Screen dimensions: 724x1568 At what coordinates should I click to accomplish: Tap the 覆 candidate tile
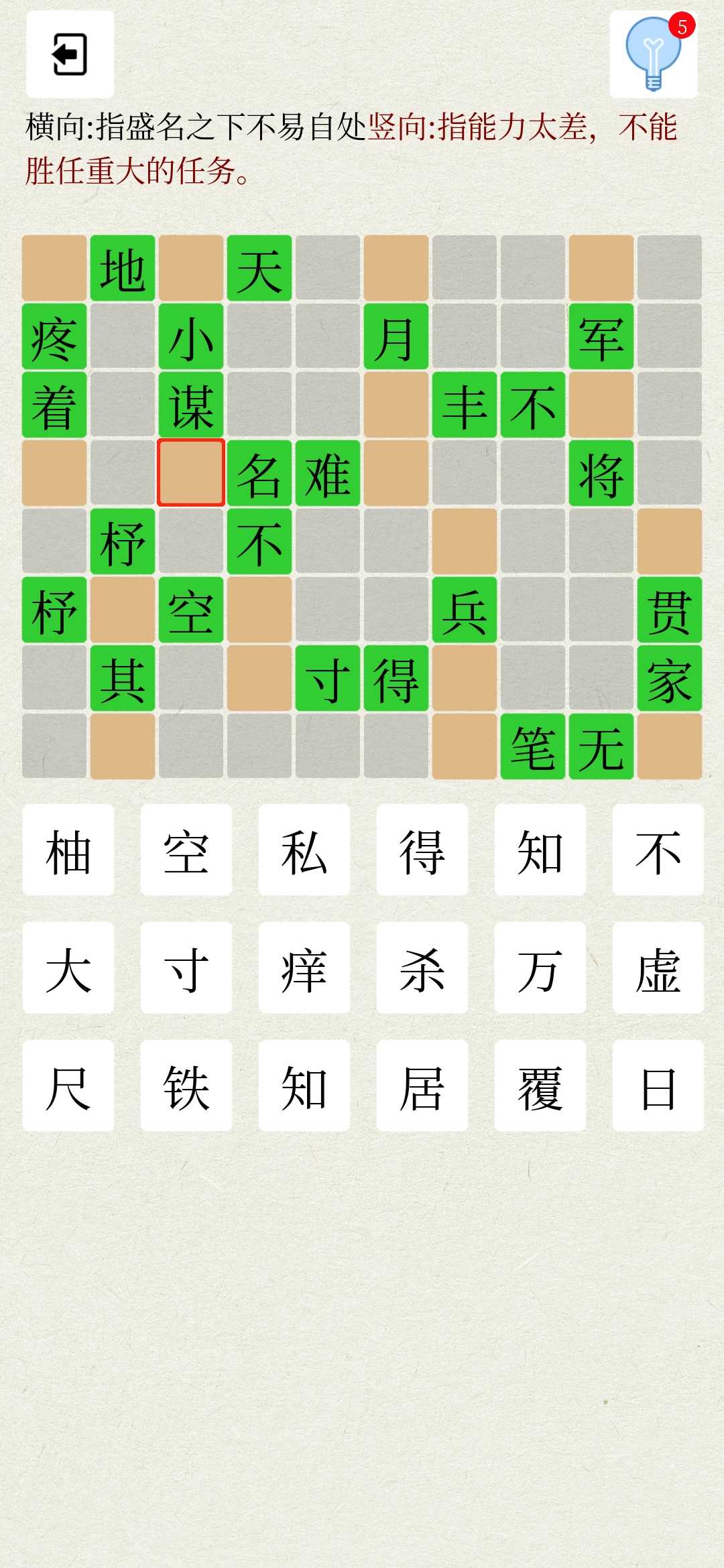point(540,1086)
